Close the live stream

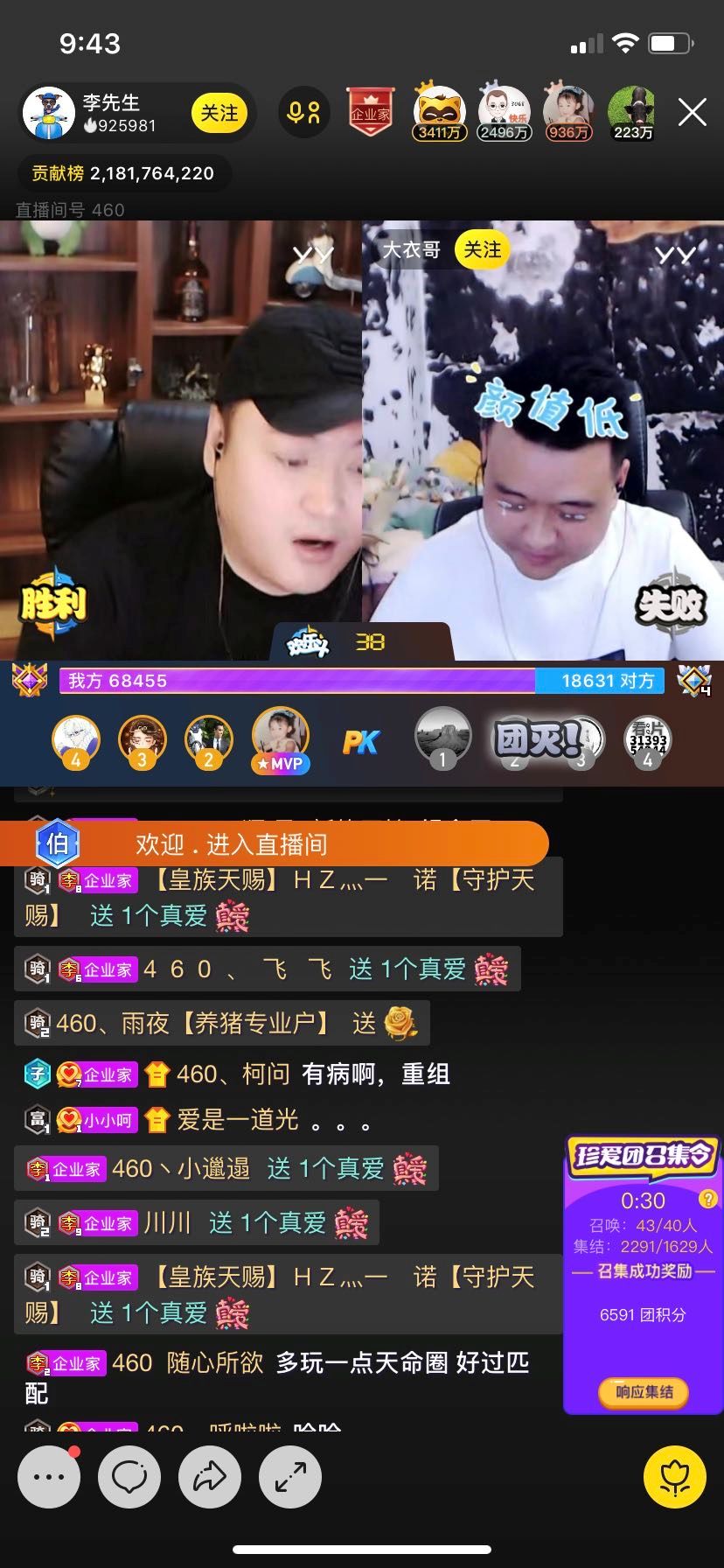[692, 112]
